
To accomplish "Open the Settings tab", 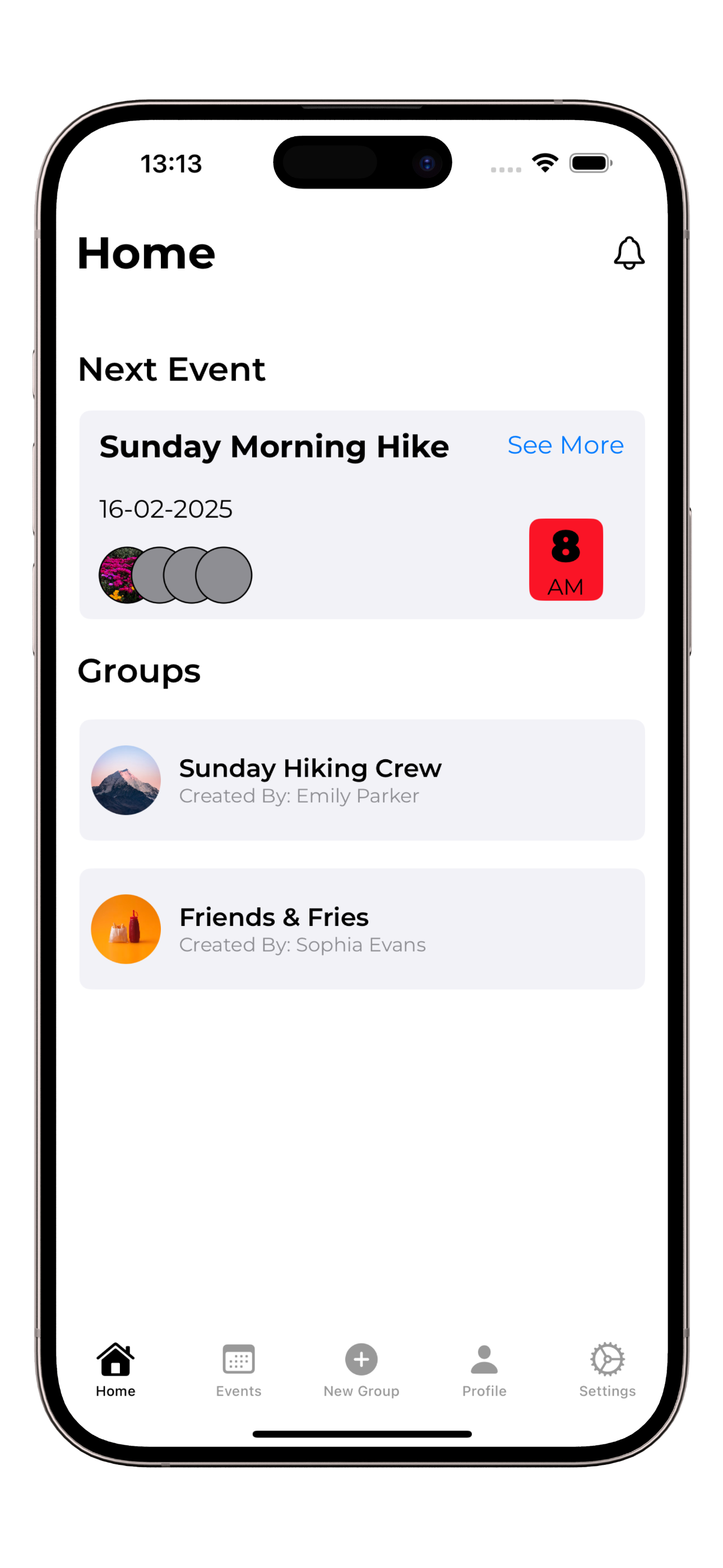I will click(607, 1369).
